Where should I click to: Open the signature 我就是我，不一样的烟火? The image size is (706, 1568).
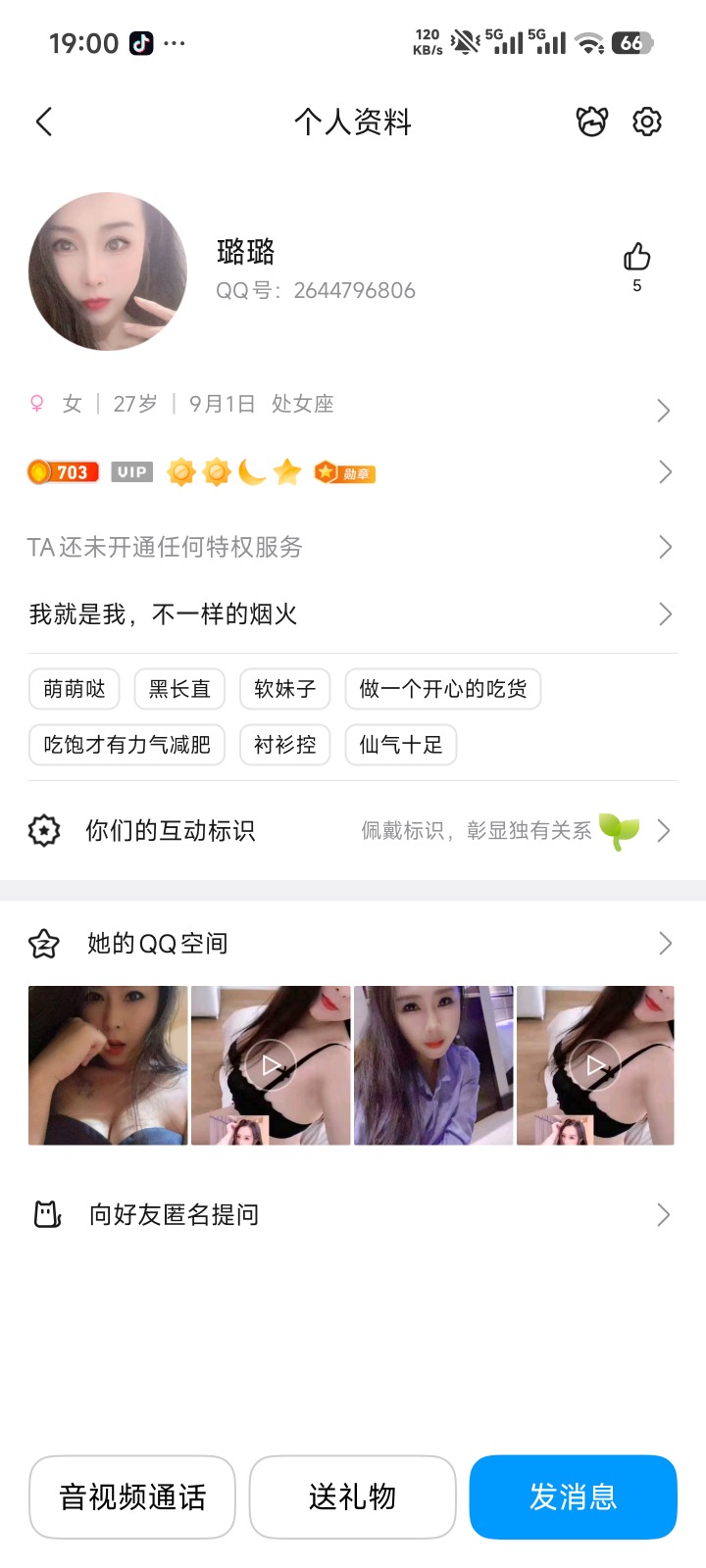[x=352, y=614]
